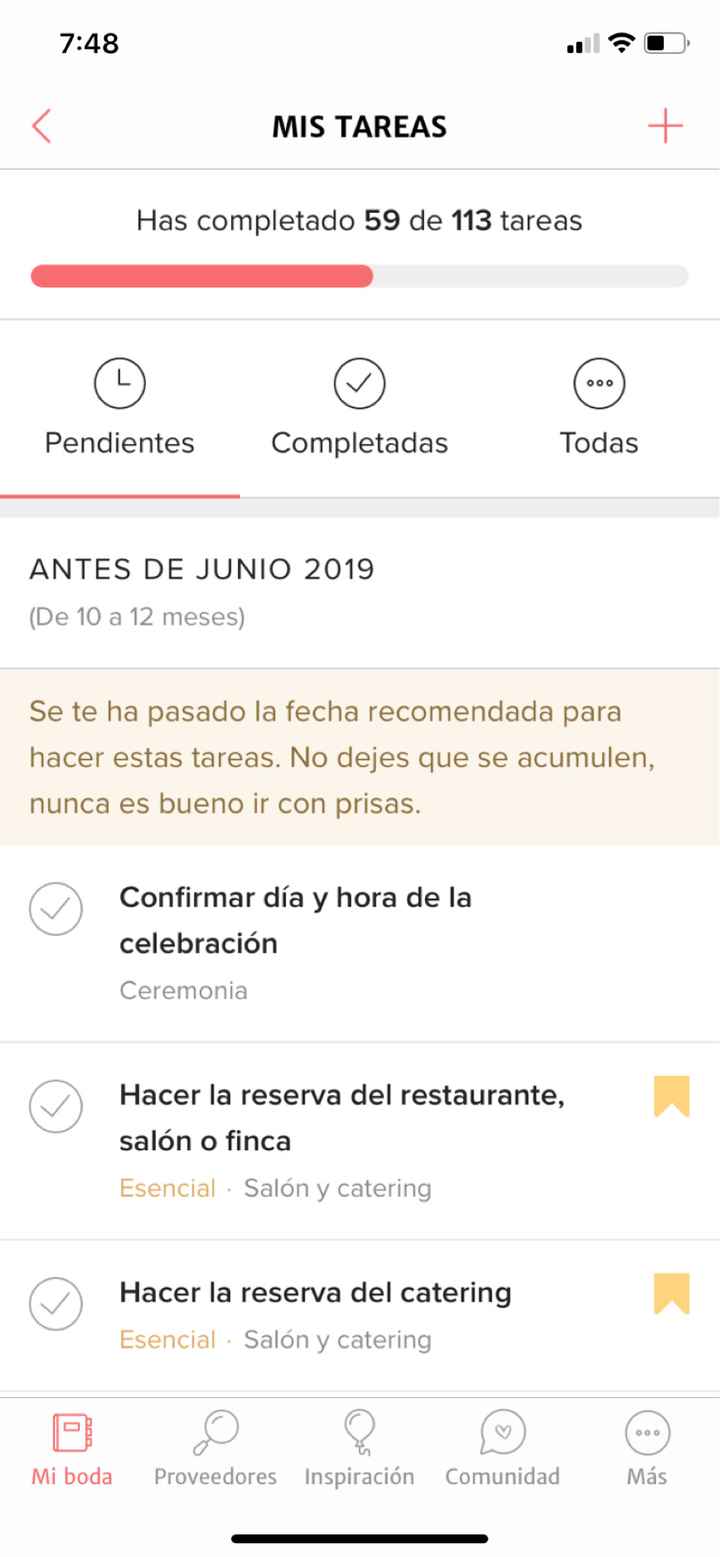The height and width of the screenshot is (1557, 720).
Task: Open the Inspiración lightbulb icon
Action: pos(359,1434)
